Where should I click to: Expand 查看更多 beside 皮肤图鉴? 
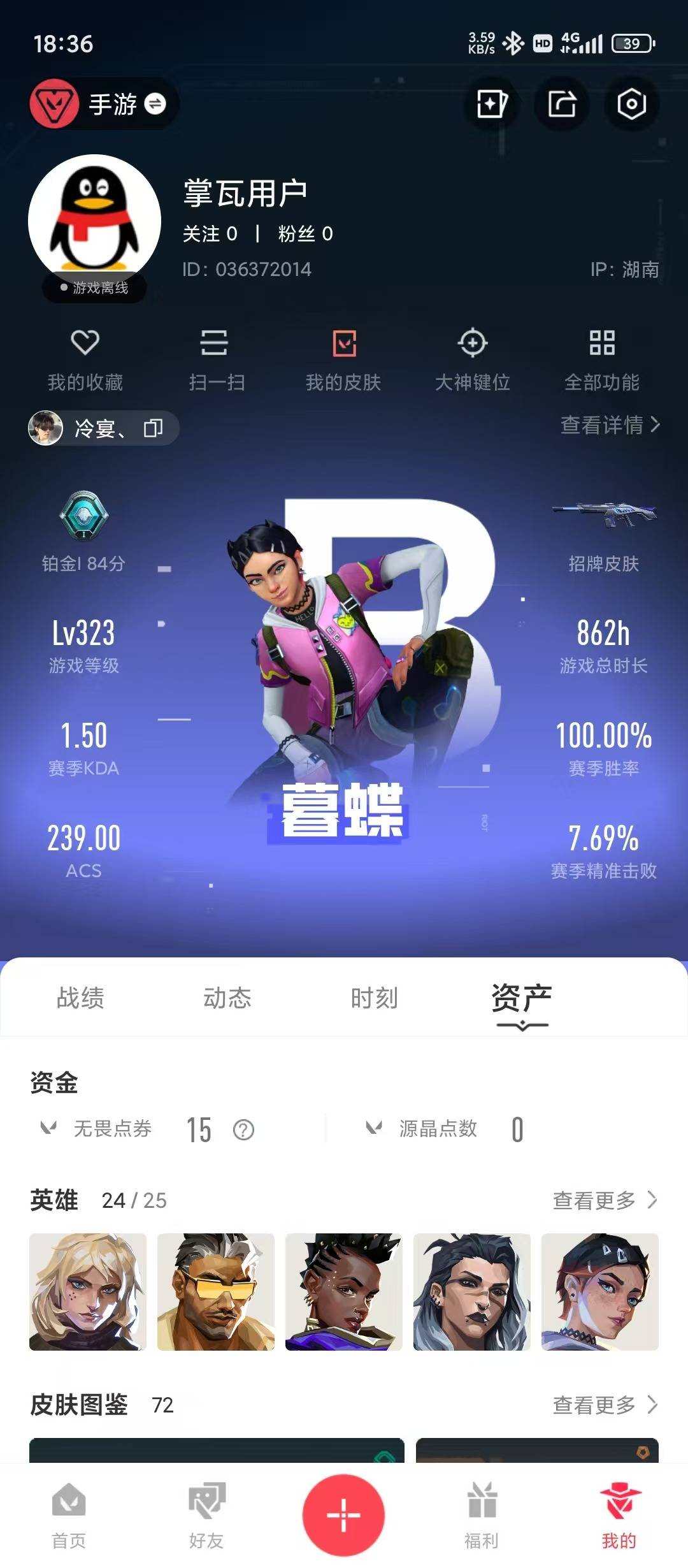[604, 1404]
